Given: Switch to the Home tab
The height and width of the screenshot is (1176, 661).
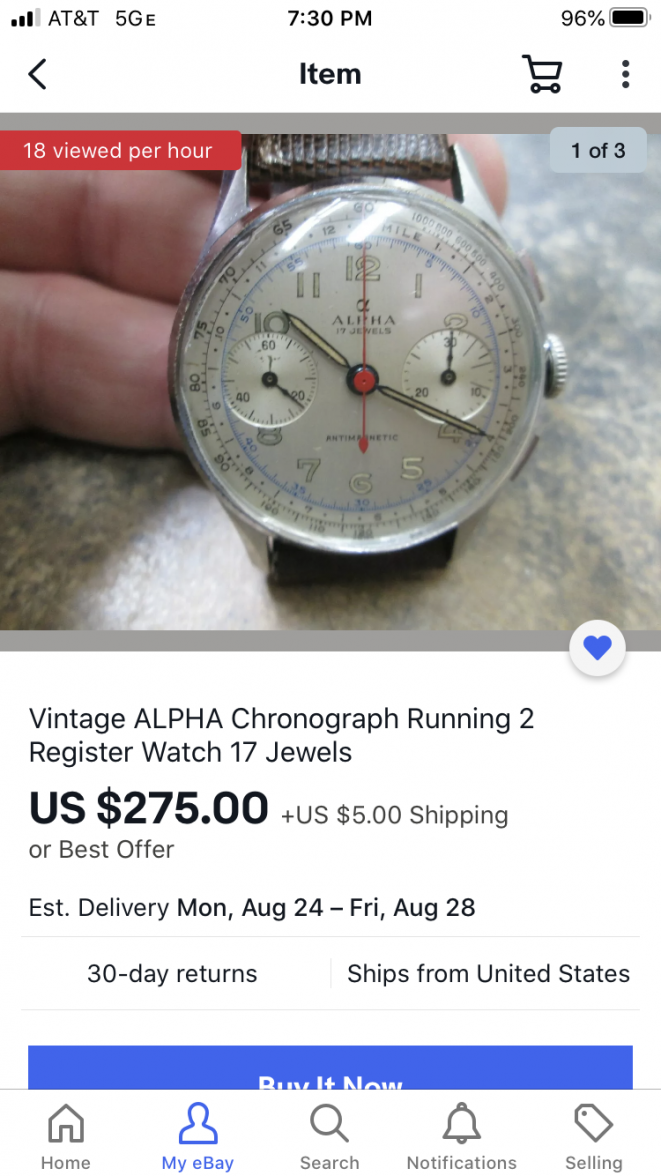Looking at the screenshot, I should coord(66,1136).
